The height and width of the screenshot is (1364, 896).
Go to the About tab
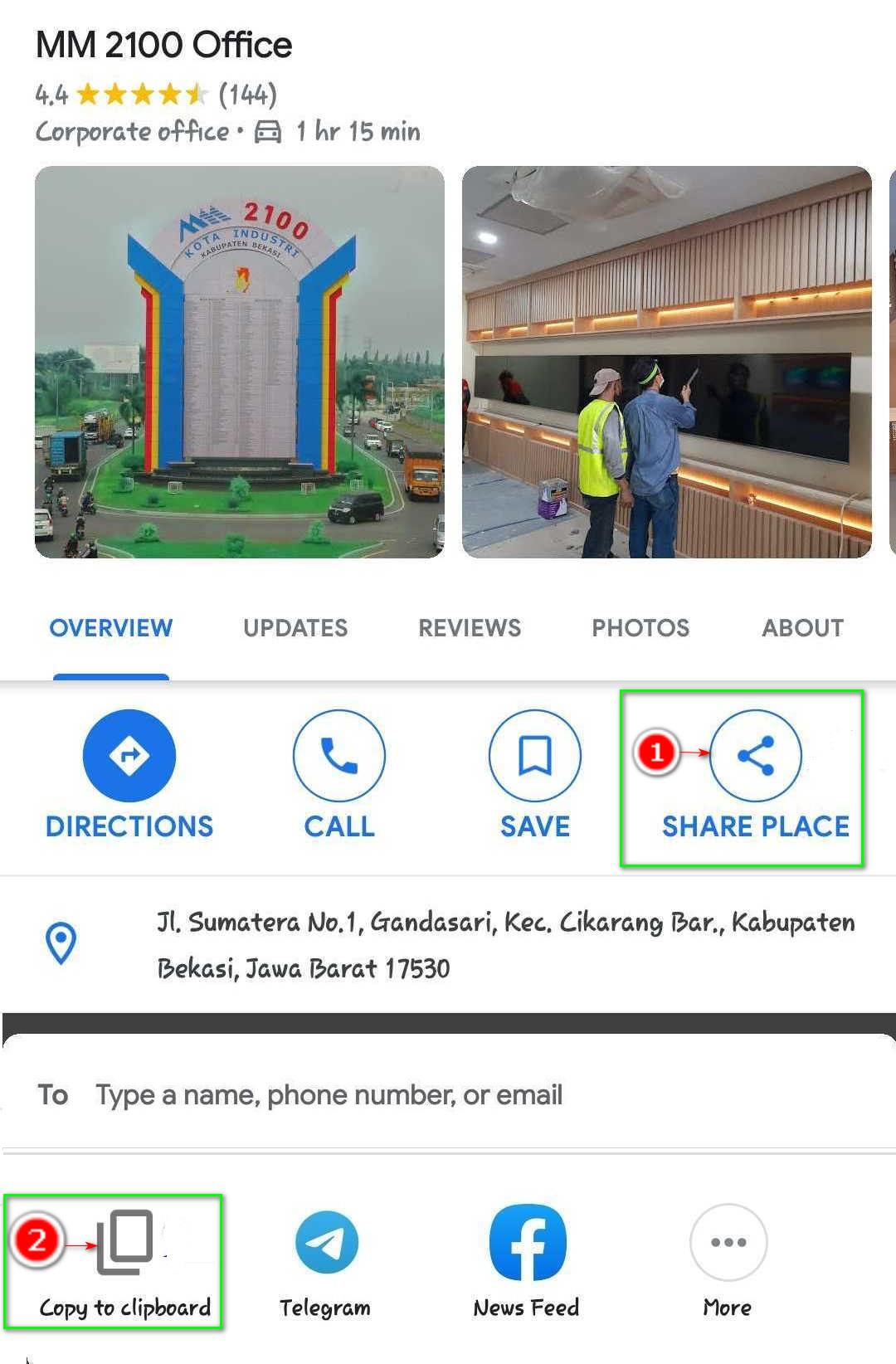pos(802,628)
